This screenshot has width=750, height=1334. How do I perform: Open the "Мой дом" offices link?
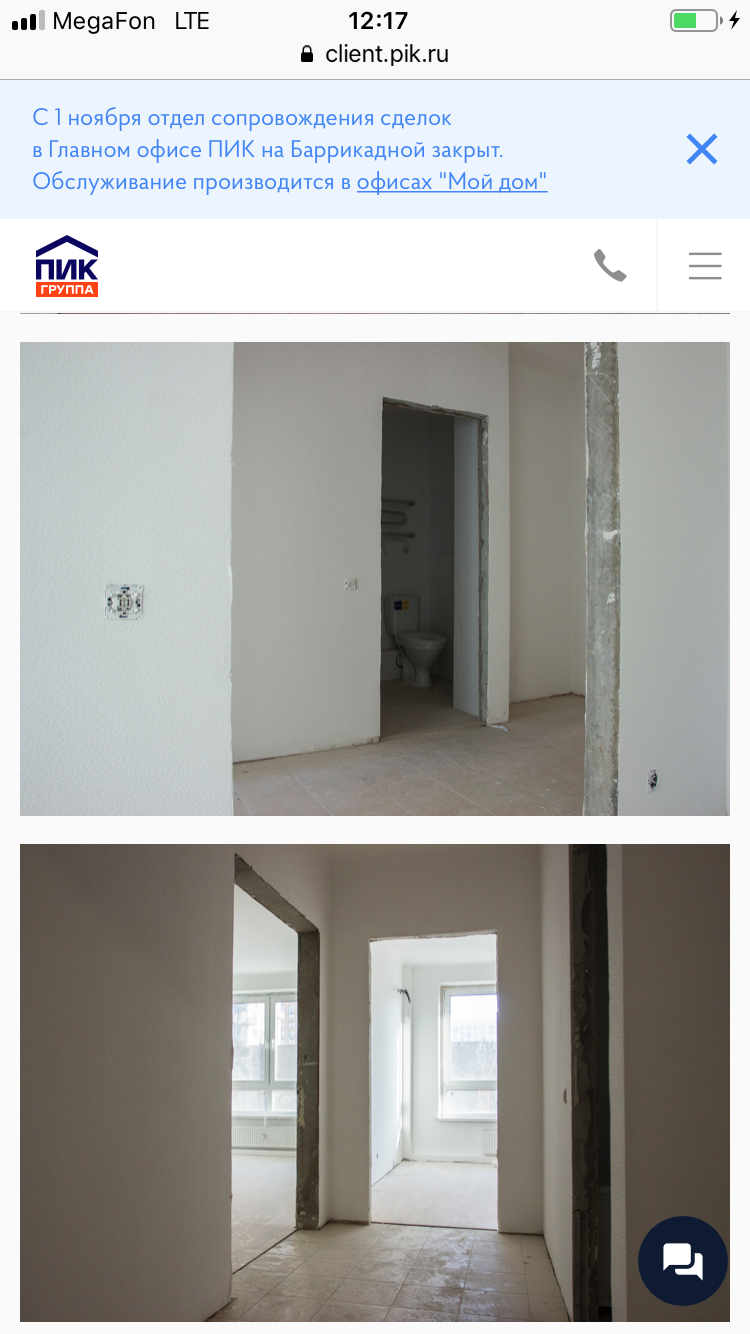452,181
